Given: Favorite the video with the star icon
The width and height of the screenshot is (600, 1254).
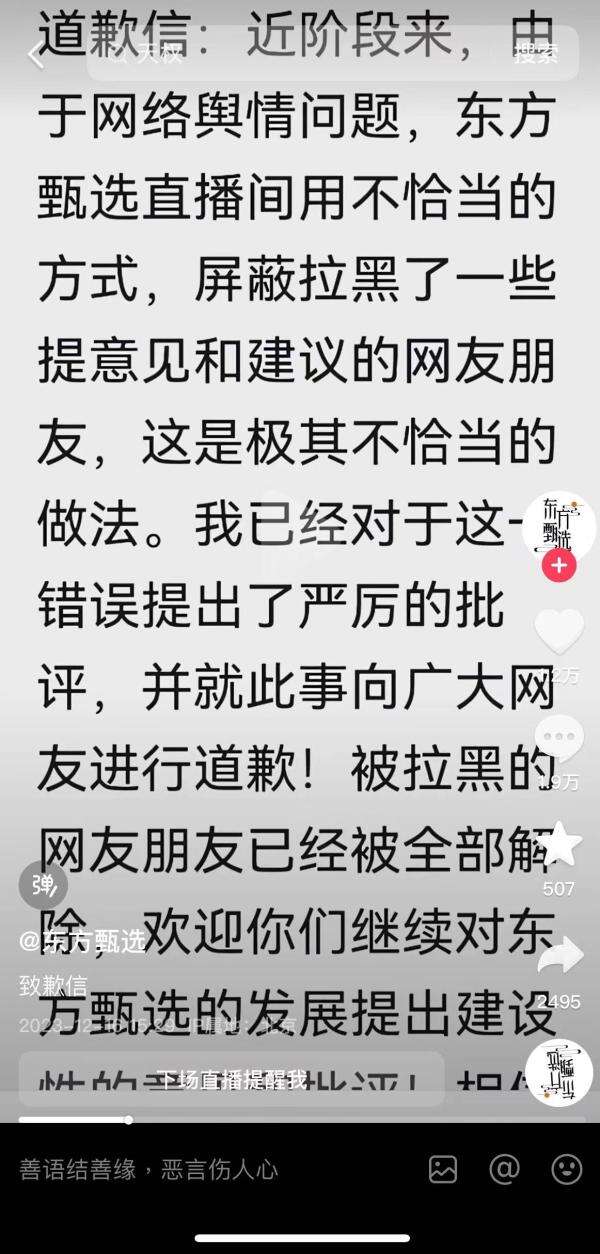Looking at the screenshot, I should [558, 845].
